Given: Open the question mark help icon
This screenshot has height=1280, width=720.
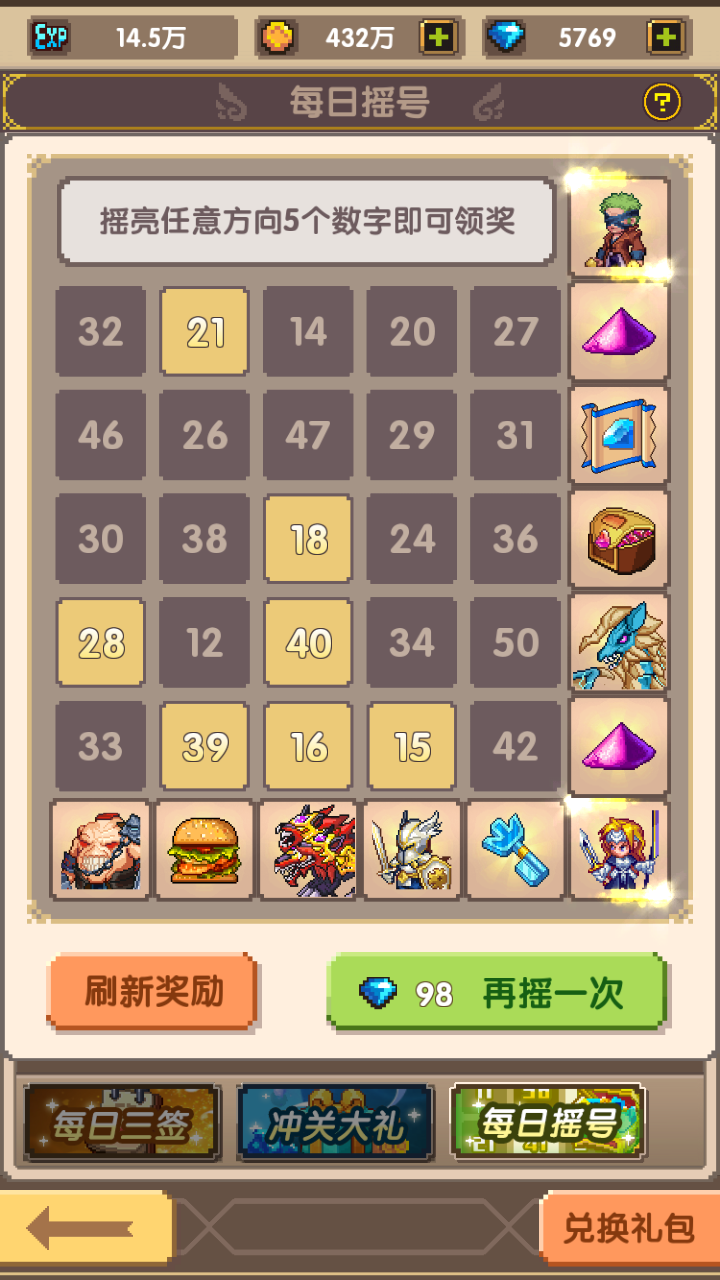Looking at the screenshot, I should point(661,101).
